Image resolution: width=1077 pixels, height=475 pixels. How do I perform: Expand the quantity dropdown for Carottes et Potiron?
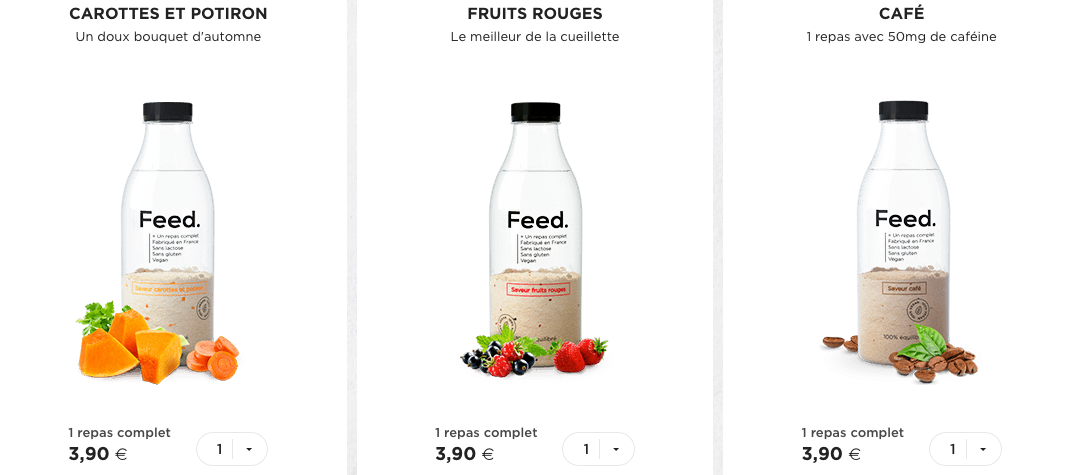(x=248, y=450)
